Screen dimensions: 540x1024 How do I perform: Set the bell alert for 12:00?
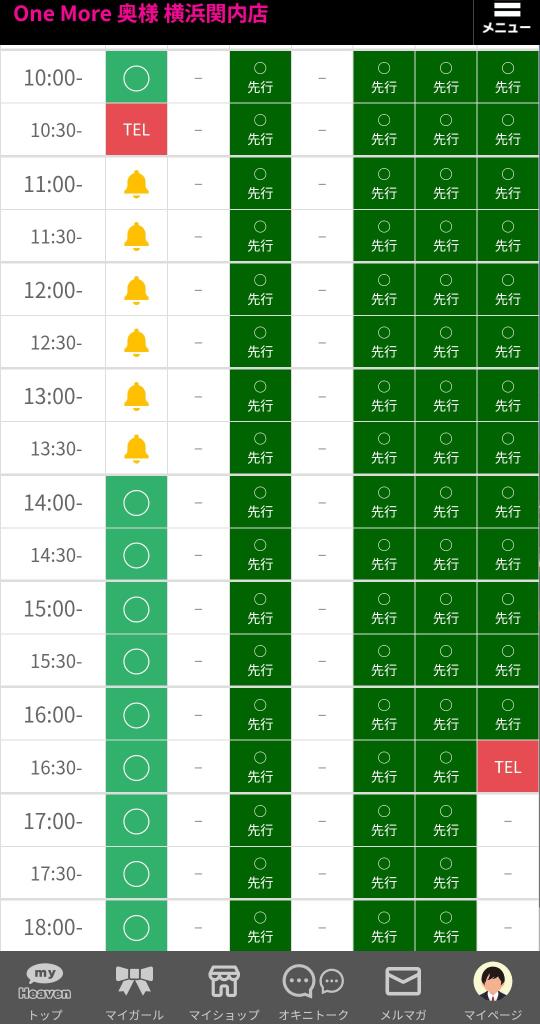pos(136,291)
